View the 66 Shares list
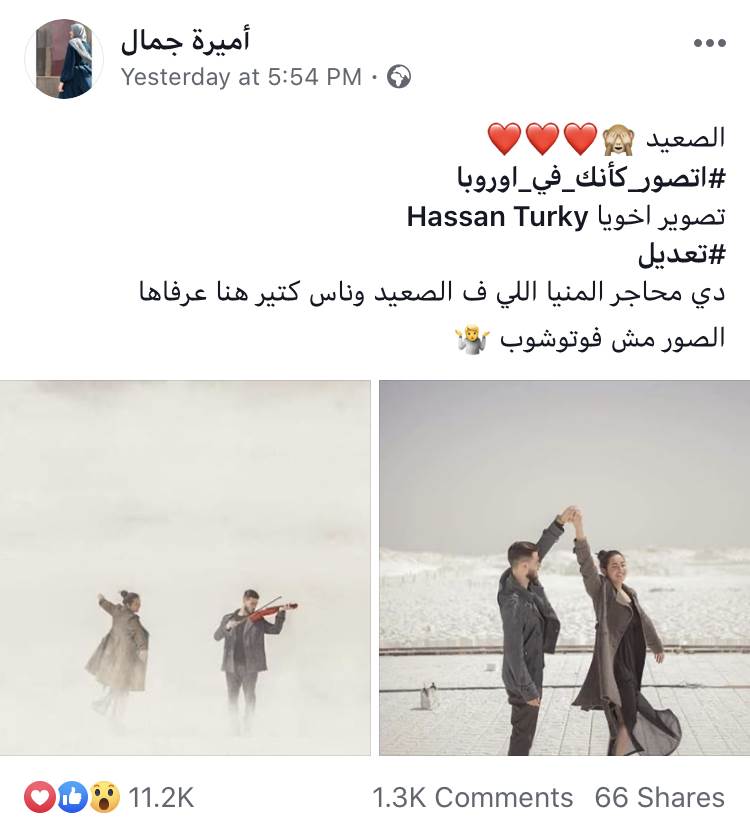The width and height of the screenshot is (750, 836). 659,797
